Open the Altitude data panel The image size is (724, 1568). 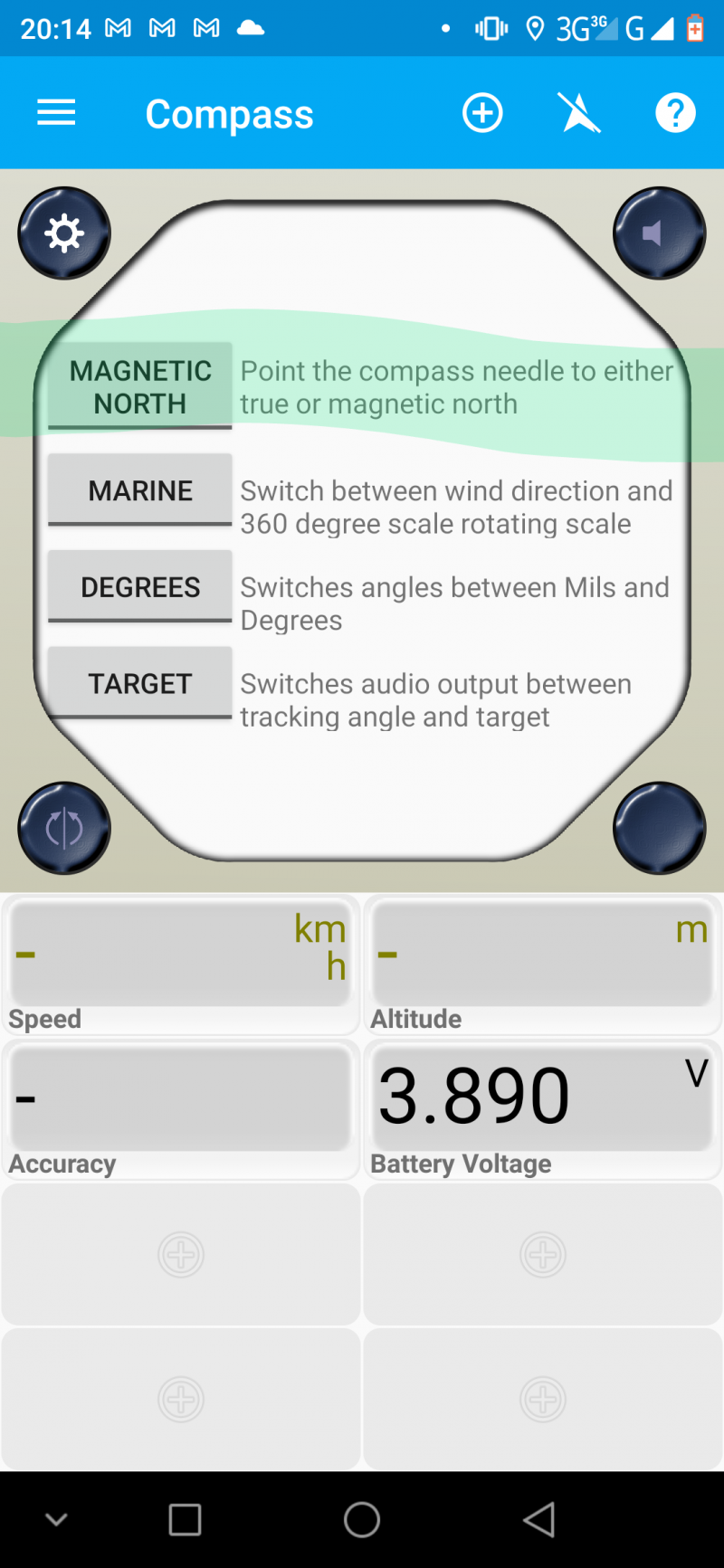pos(542,964)
